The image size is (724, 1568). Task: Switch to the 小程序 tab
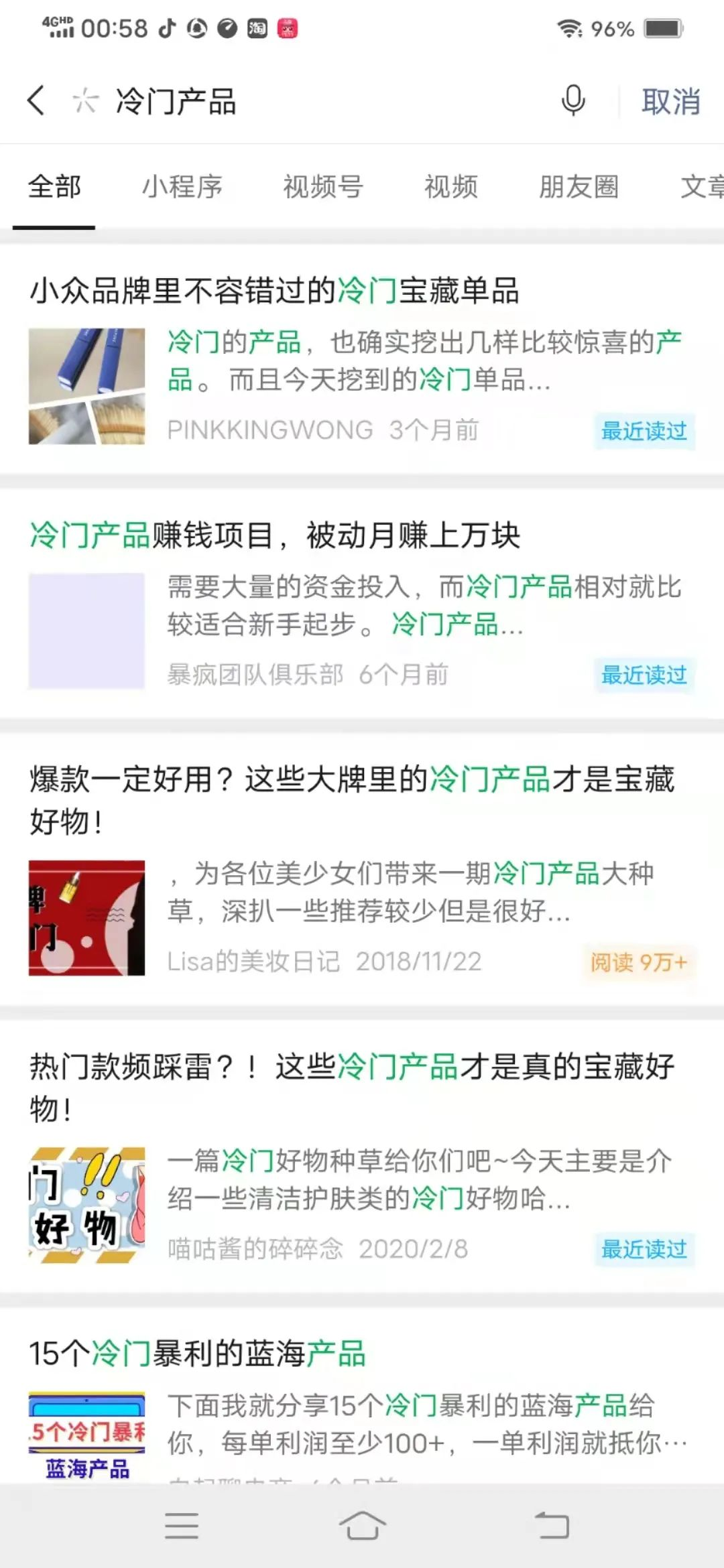(x=182, y=187)
